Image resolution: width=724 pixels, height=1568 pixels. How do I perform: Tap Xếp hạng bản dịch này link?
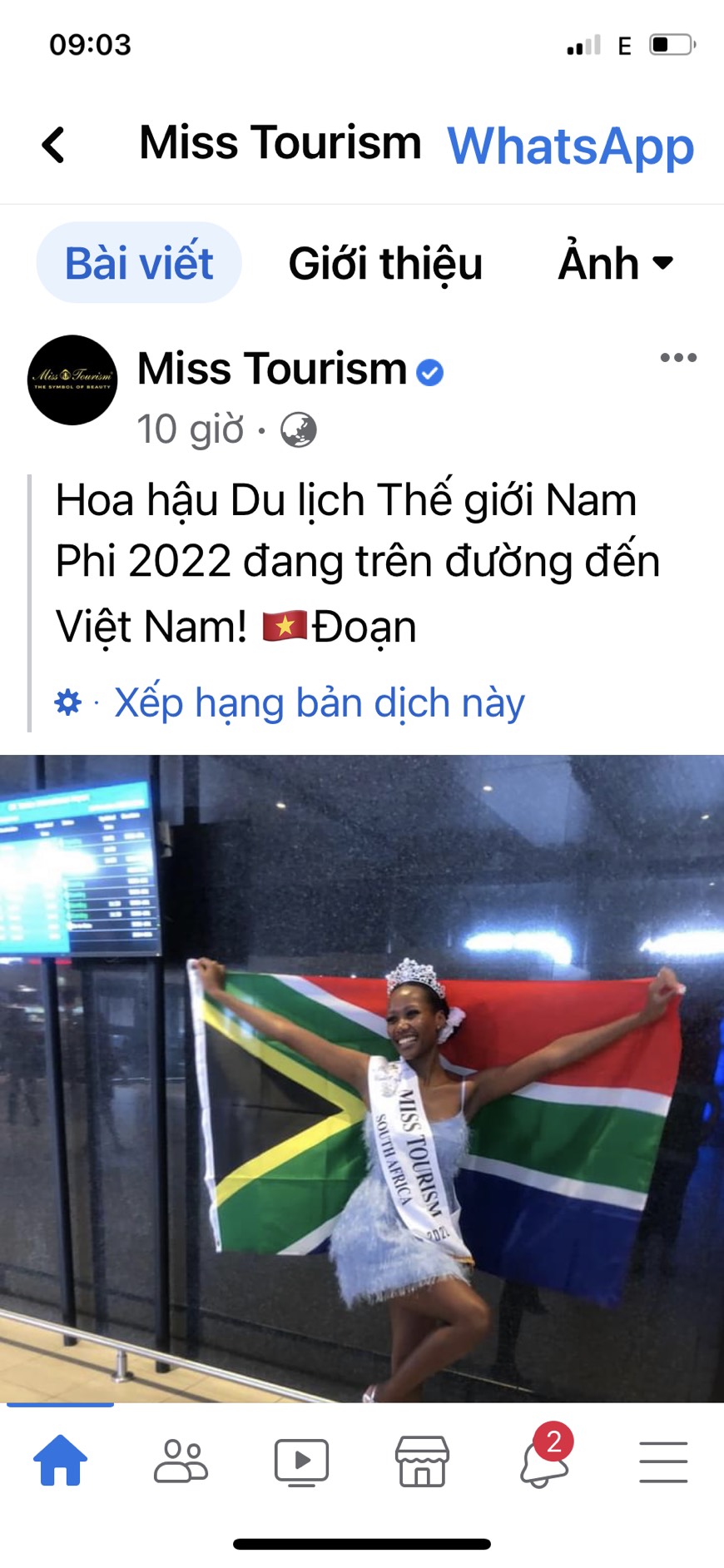(x=320, y=703)
